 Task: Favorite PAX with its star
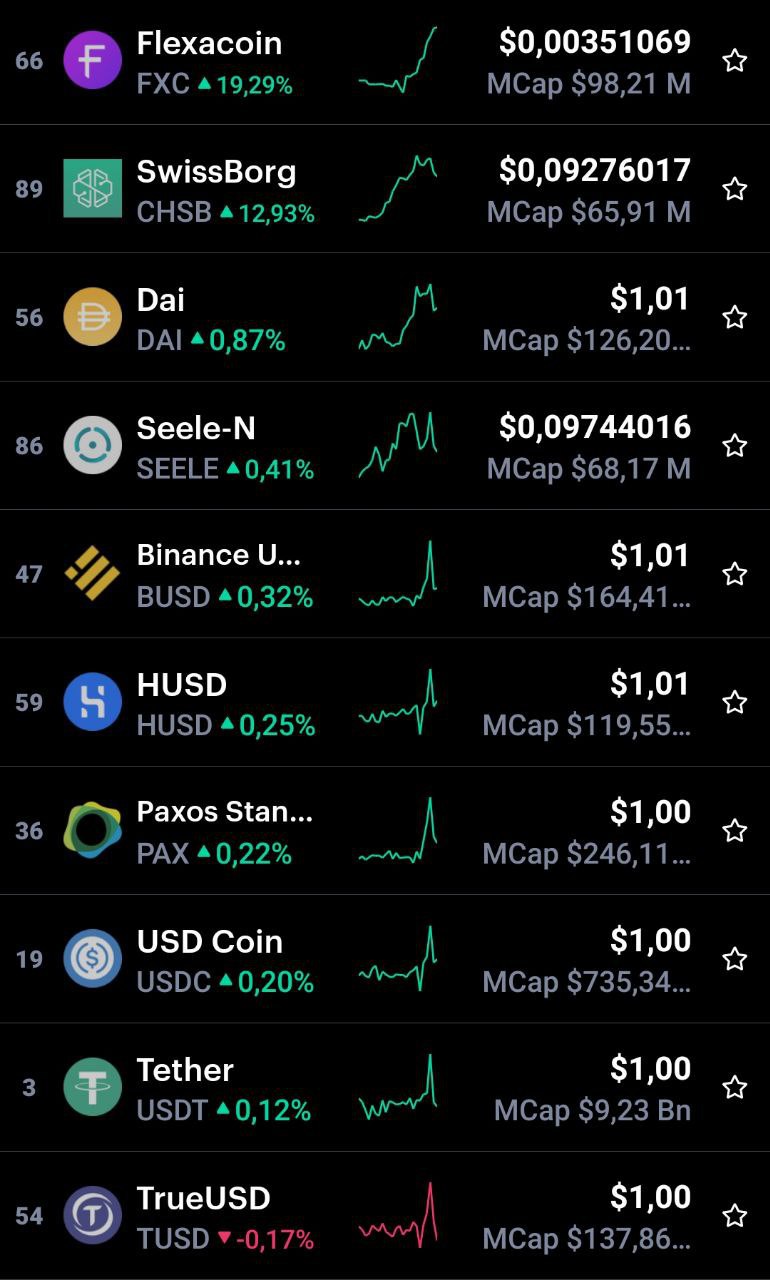tap(735, 830)
